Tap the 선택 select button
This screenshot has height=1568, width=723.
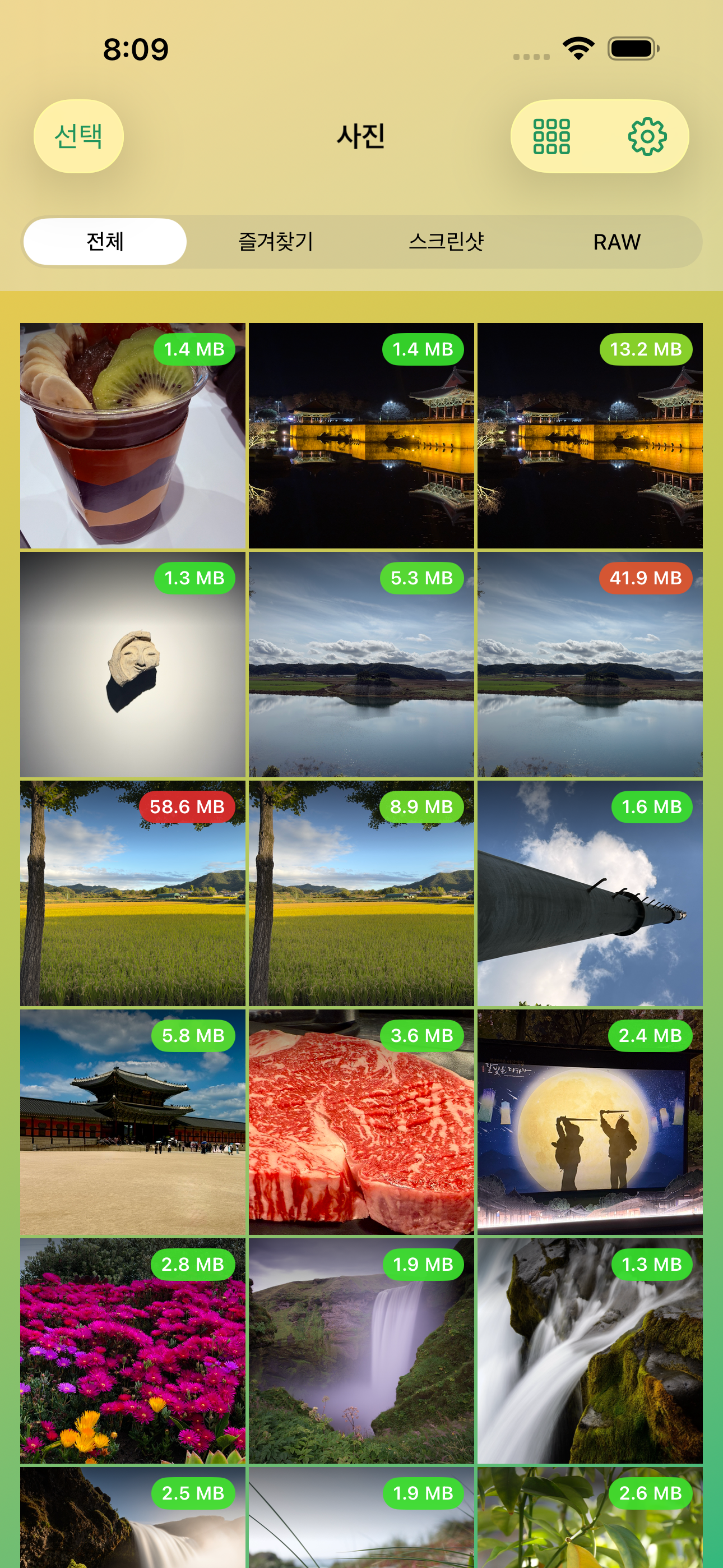click(78, 136)
